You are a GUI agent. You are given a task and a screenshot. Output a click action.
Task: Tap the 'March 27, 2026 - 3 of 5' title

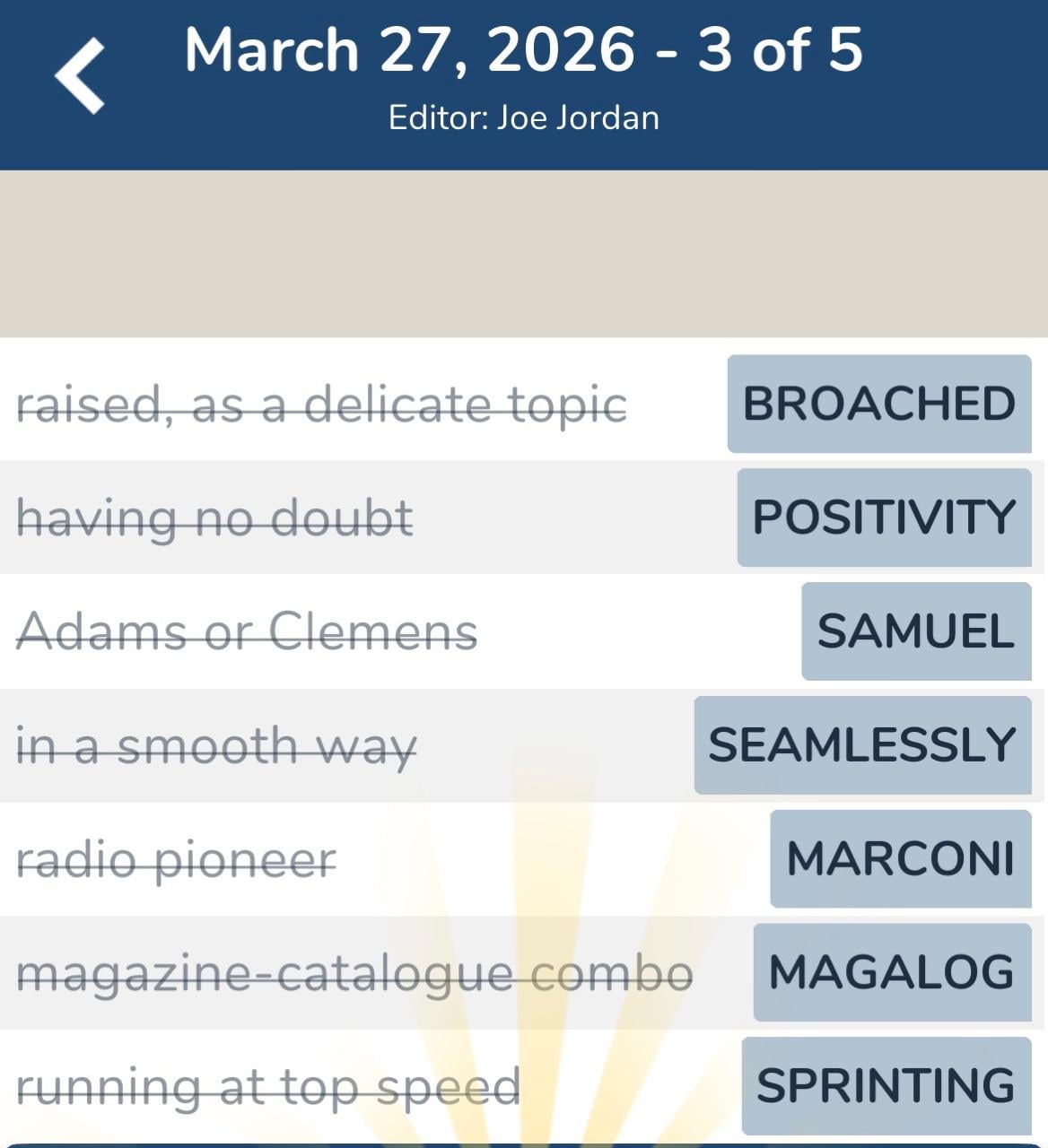pos(524,51)
